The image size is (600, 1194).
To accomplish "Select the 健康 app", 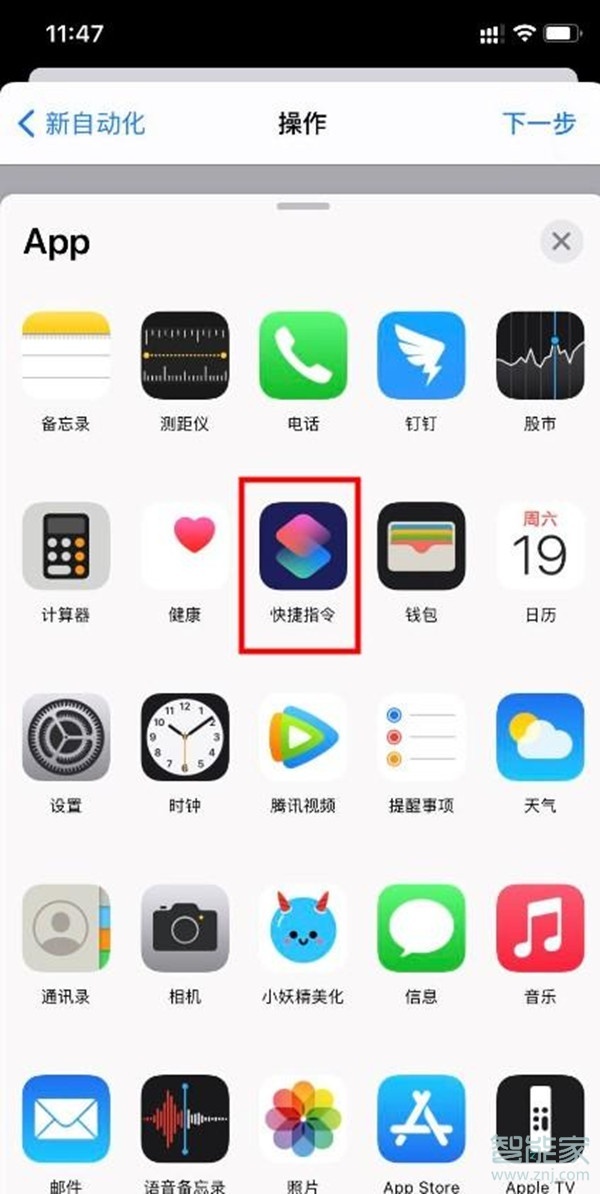I will coord(185,546).
